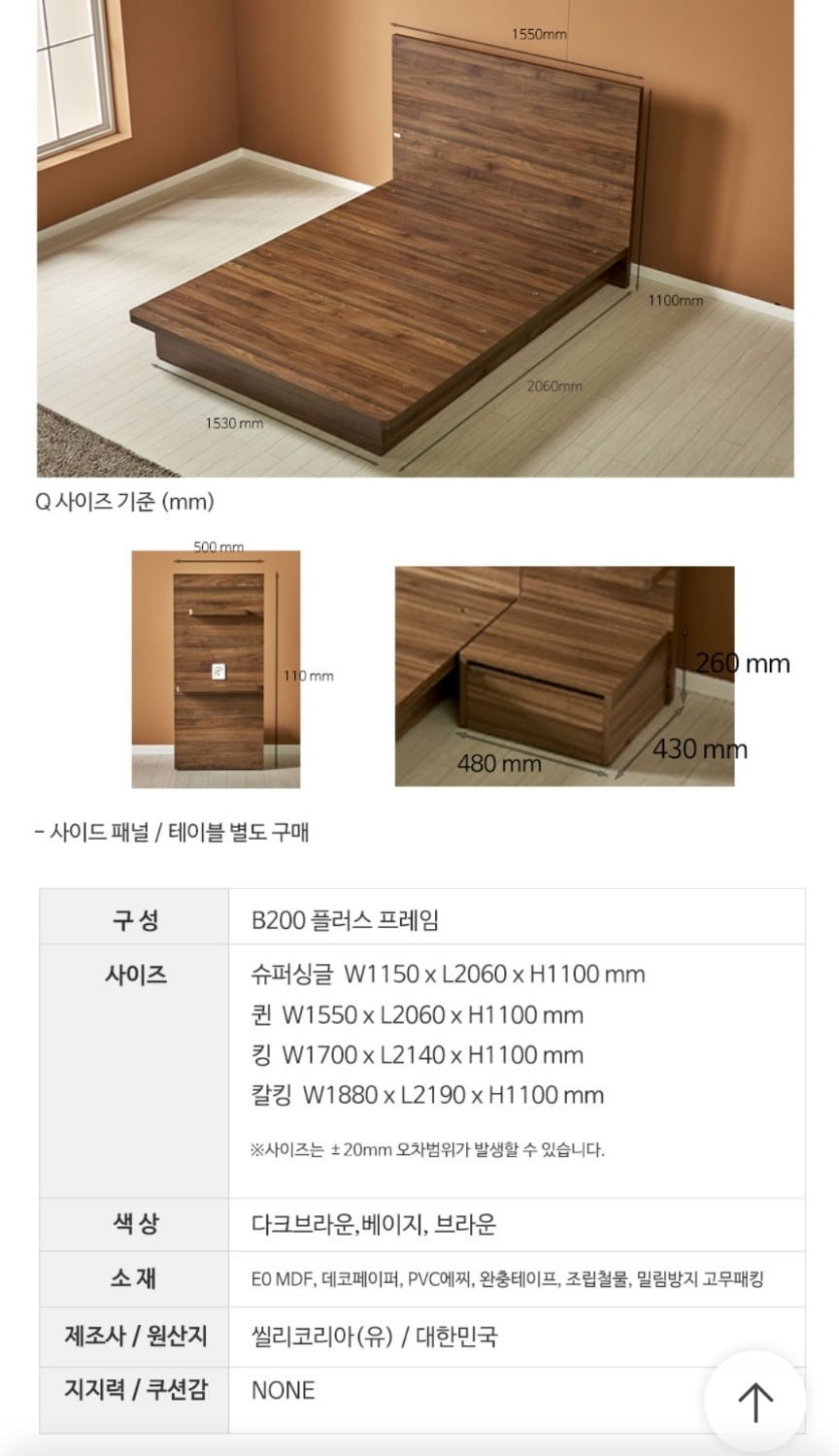Tap the scroll-to-top arrow button
839x1456 pixels.
click(755, 1402)
